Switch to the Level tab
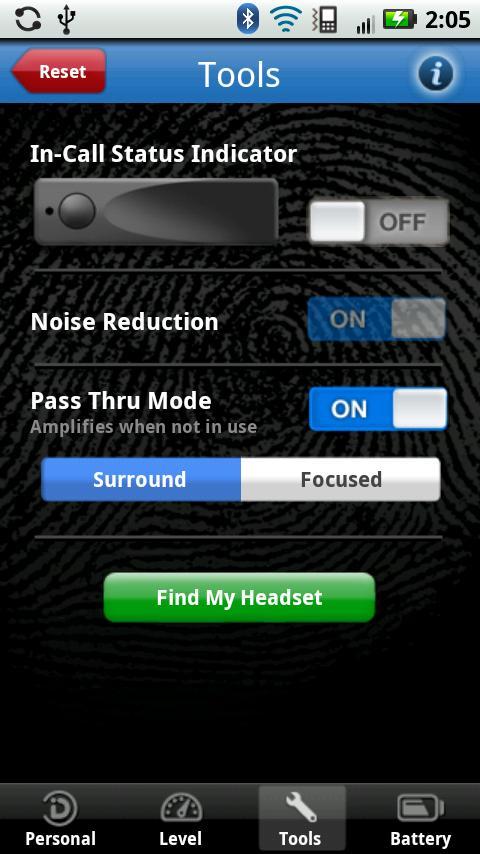This screenshot has width=480, height=854. pos(180,819)
